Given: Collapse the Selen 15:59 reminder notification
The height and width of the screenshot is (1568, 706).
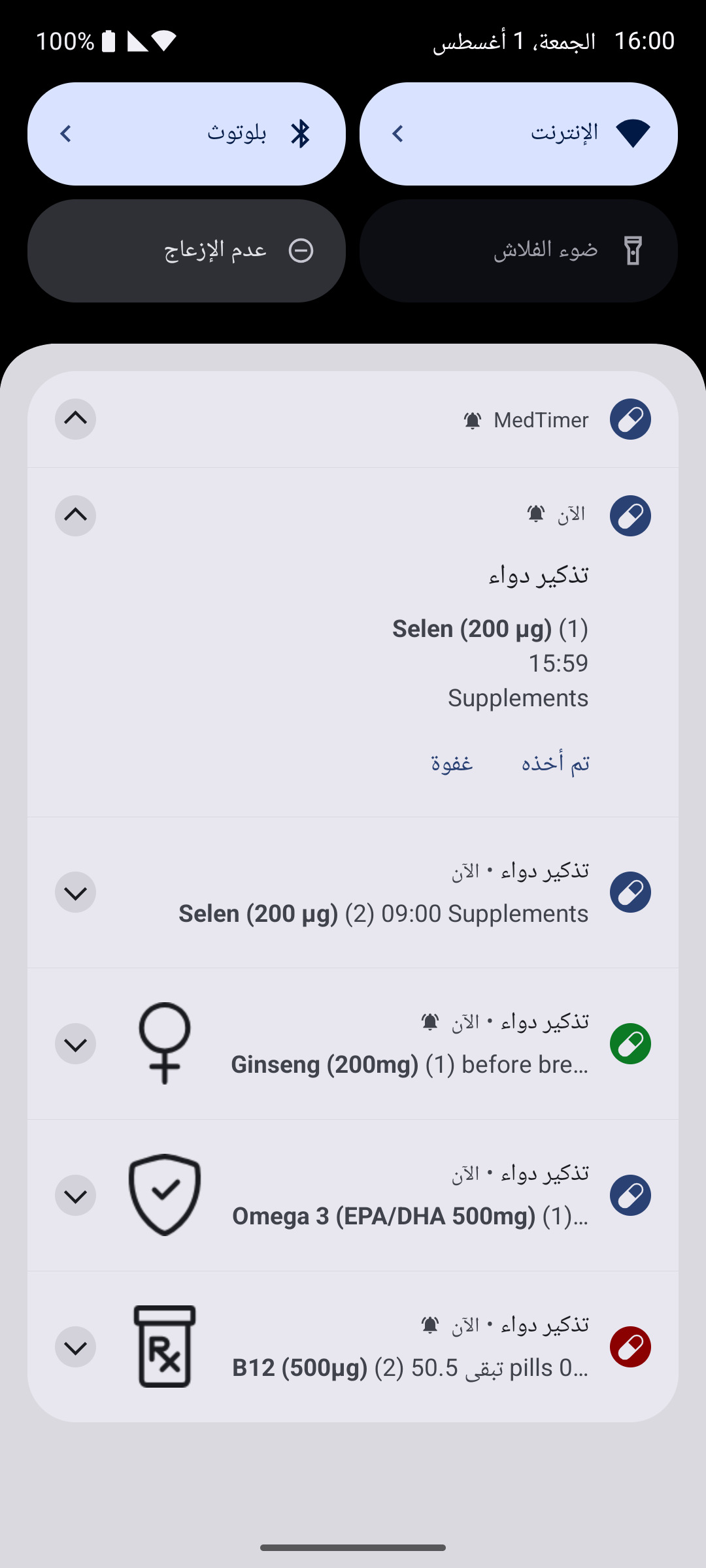Looking at the screenshot, I should (x=76, y=515).
